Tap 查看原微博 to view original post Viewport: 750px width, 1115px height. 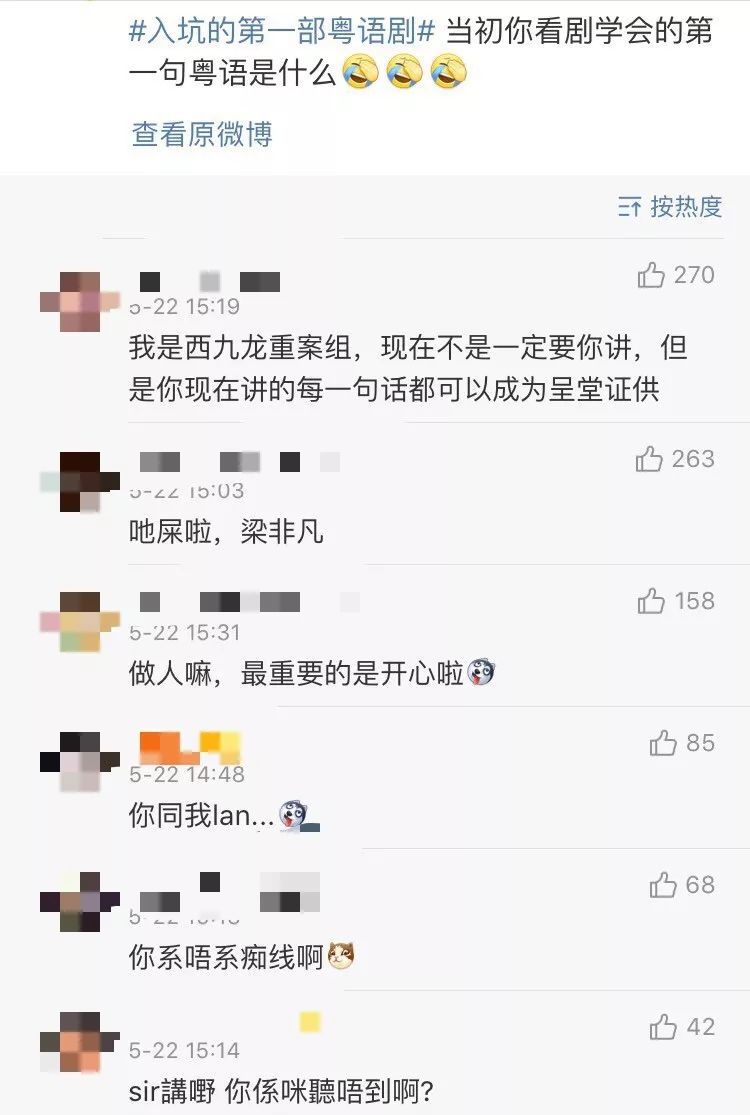point(202,134)
